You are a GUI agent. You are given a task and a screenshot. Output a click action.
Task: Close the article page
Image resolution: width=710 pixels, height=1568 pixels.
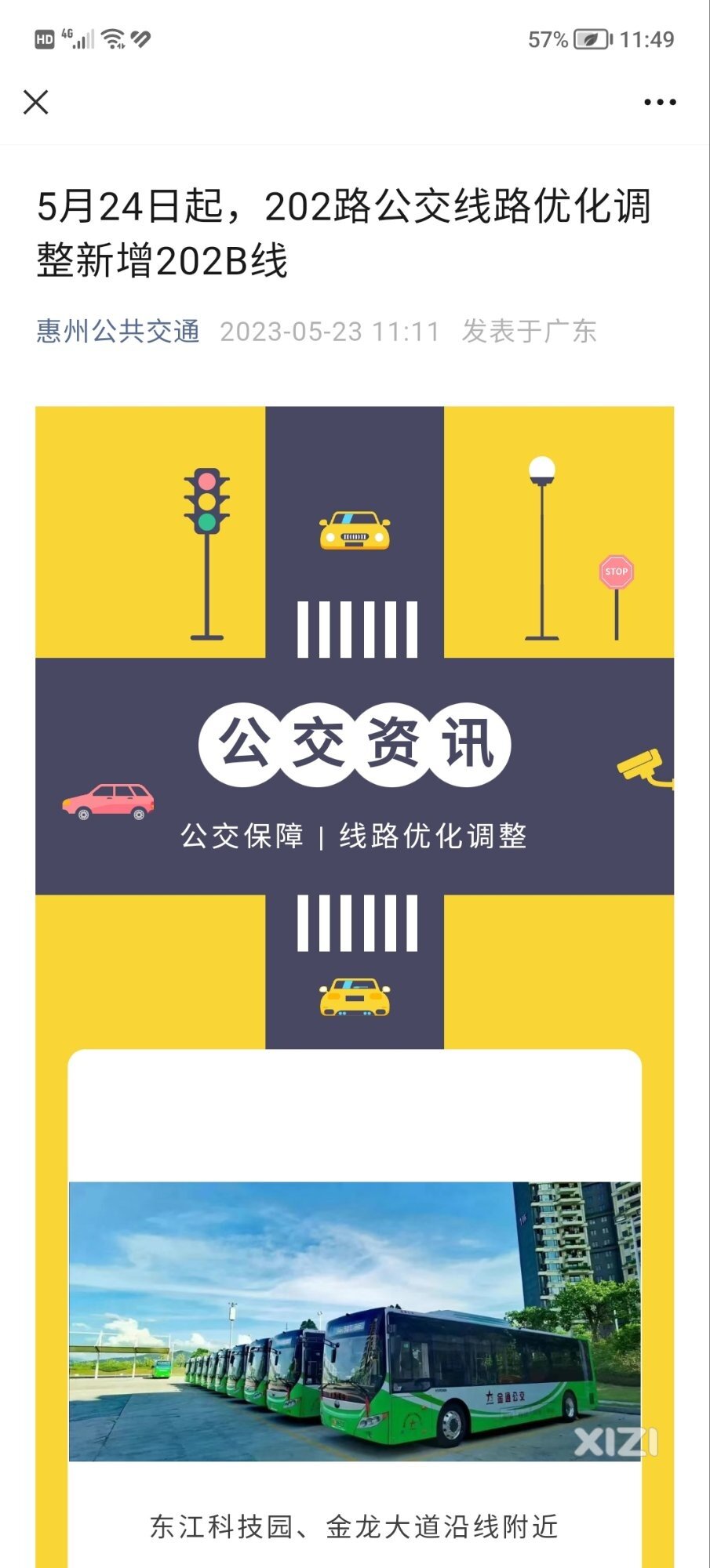(x=36, y=102)
